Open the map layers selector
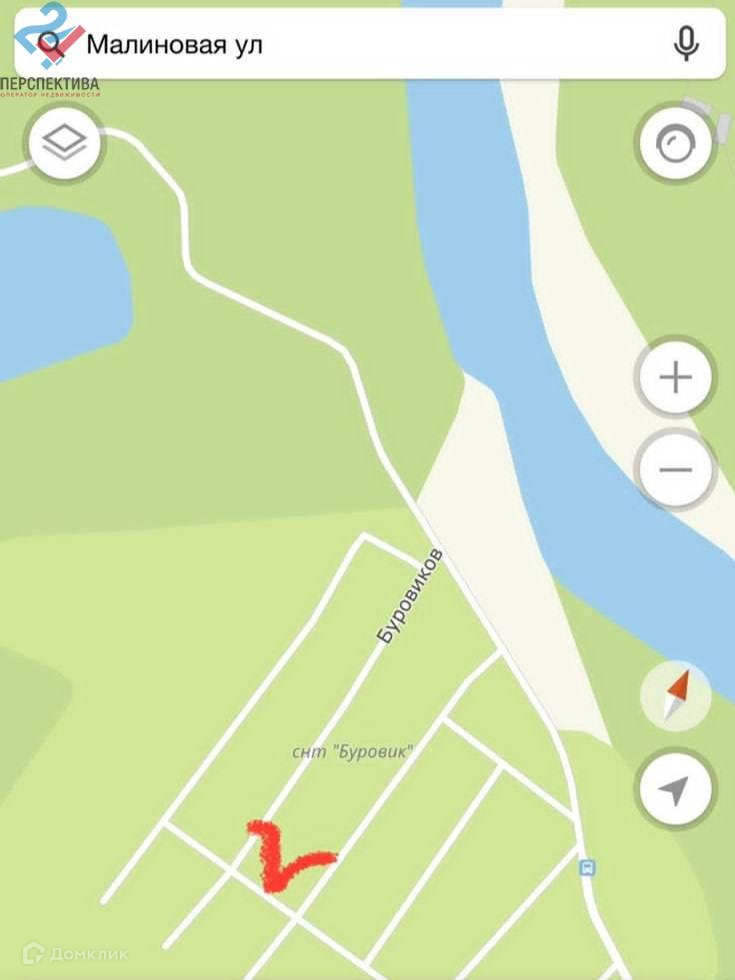The width and height of the screenshot is (735, 980). [66, 143]
